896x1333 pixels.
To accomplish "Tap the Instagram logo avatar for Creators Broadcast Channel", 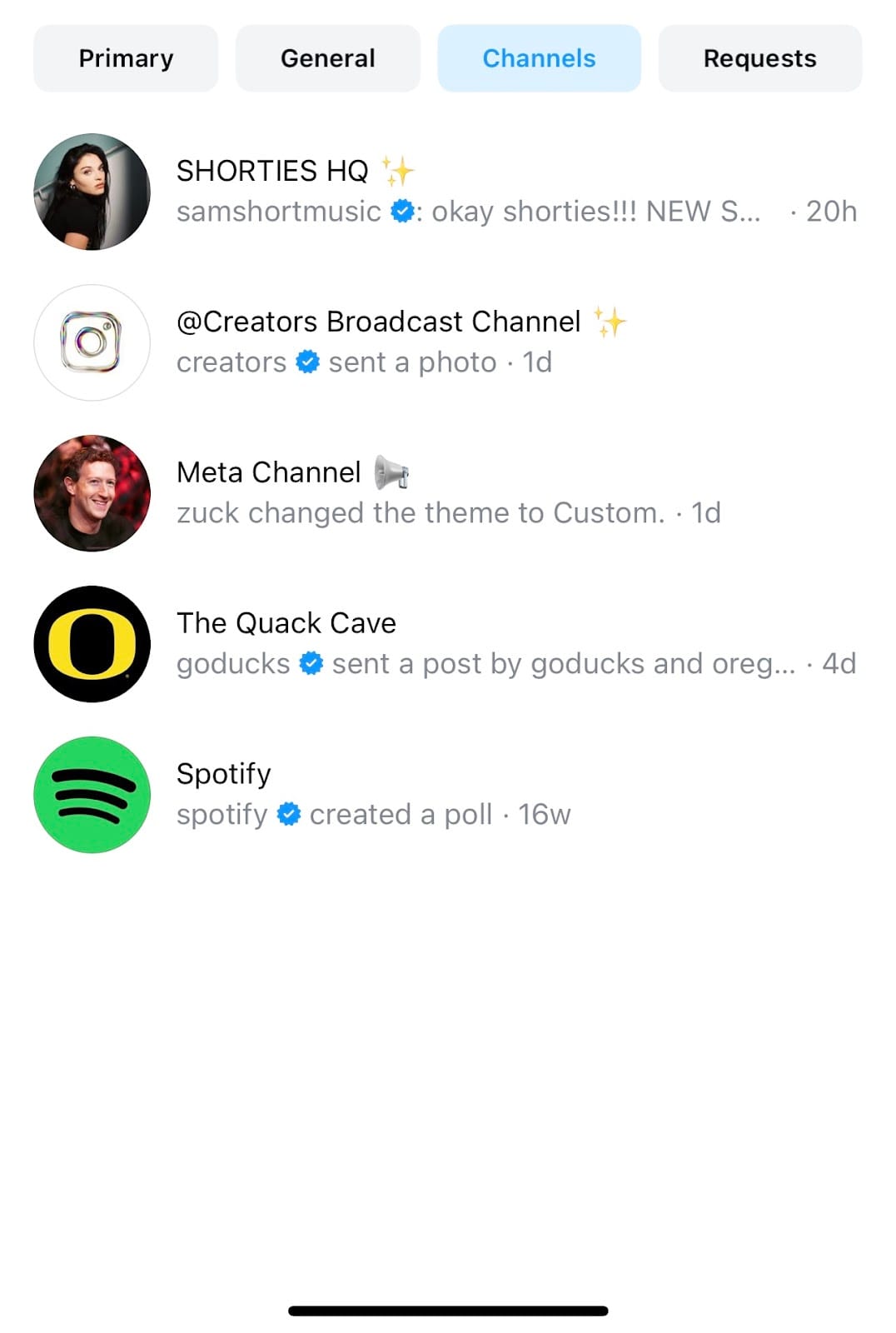I will coord(92,342).
